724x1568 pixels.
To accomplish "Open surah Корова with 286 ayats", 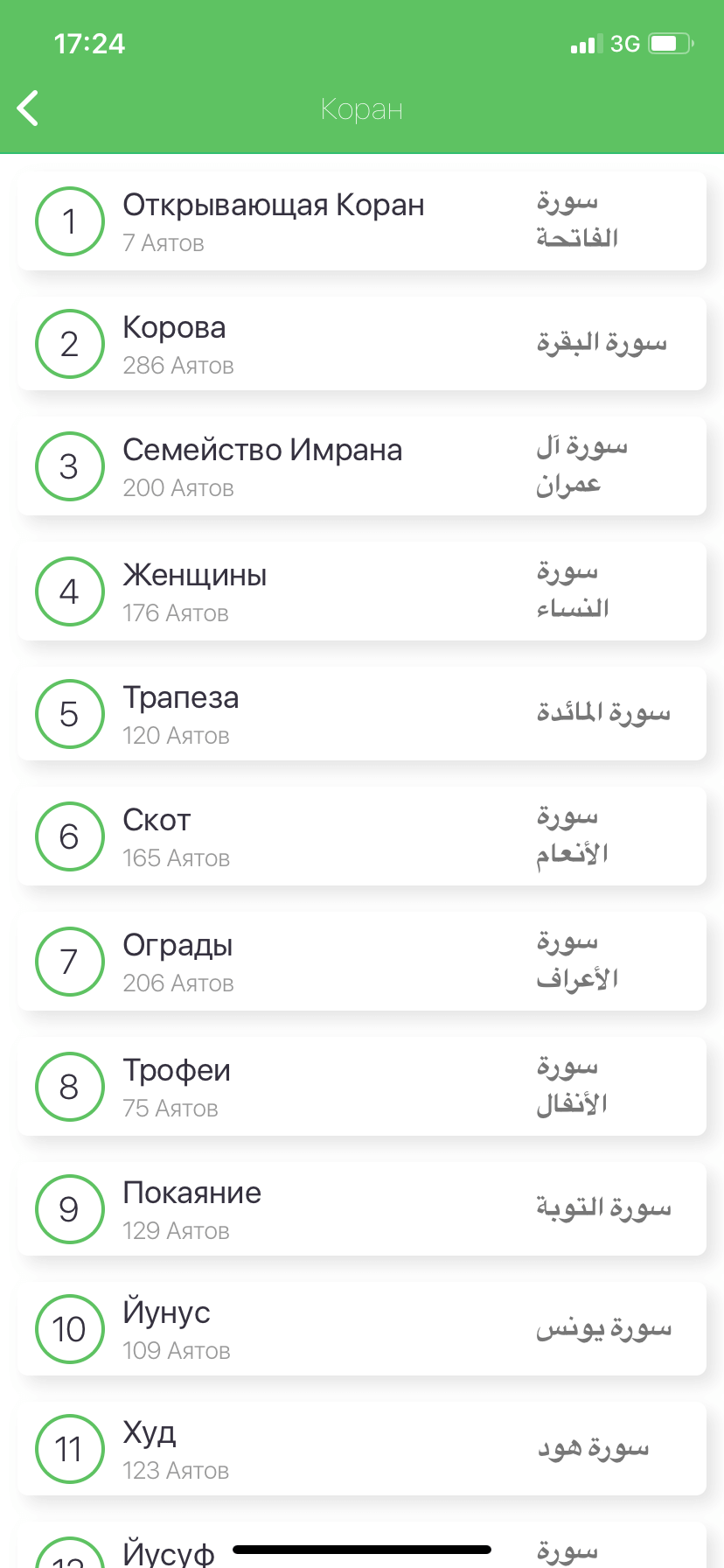I will 361,344.
